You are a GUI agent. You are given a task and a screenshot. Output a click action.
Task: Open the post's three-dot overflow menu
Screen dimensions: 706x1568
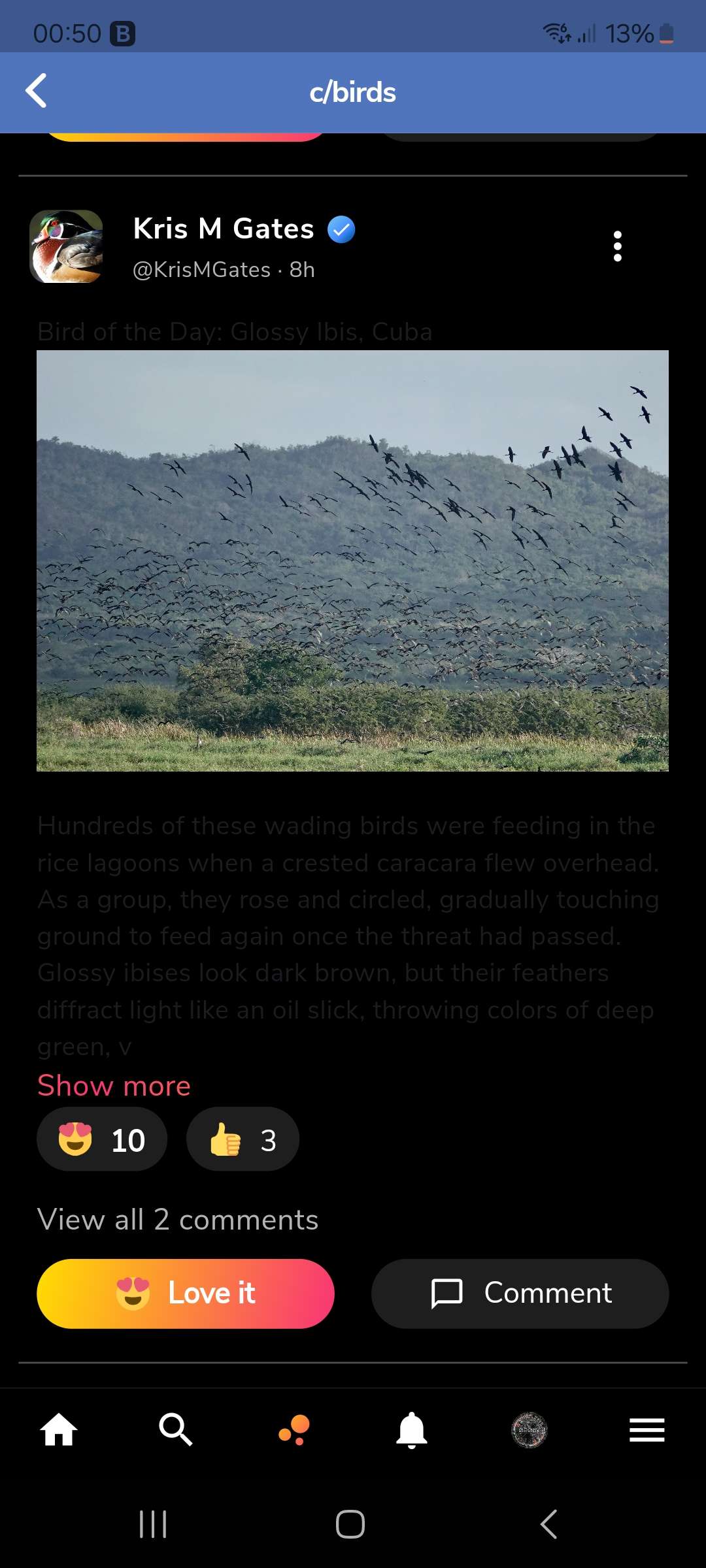617,246
